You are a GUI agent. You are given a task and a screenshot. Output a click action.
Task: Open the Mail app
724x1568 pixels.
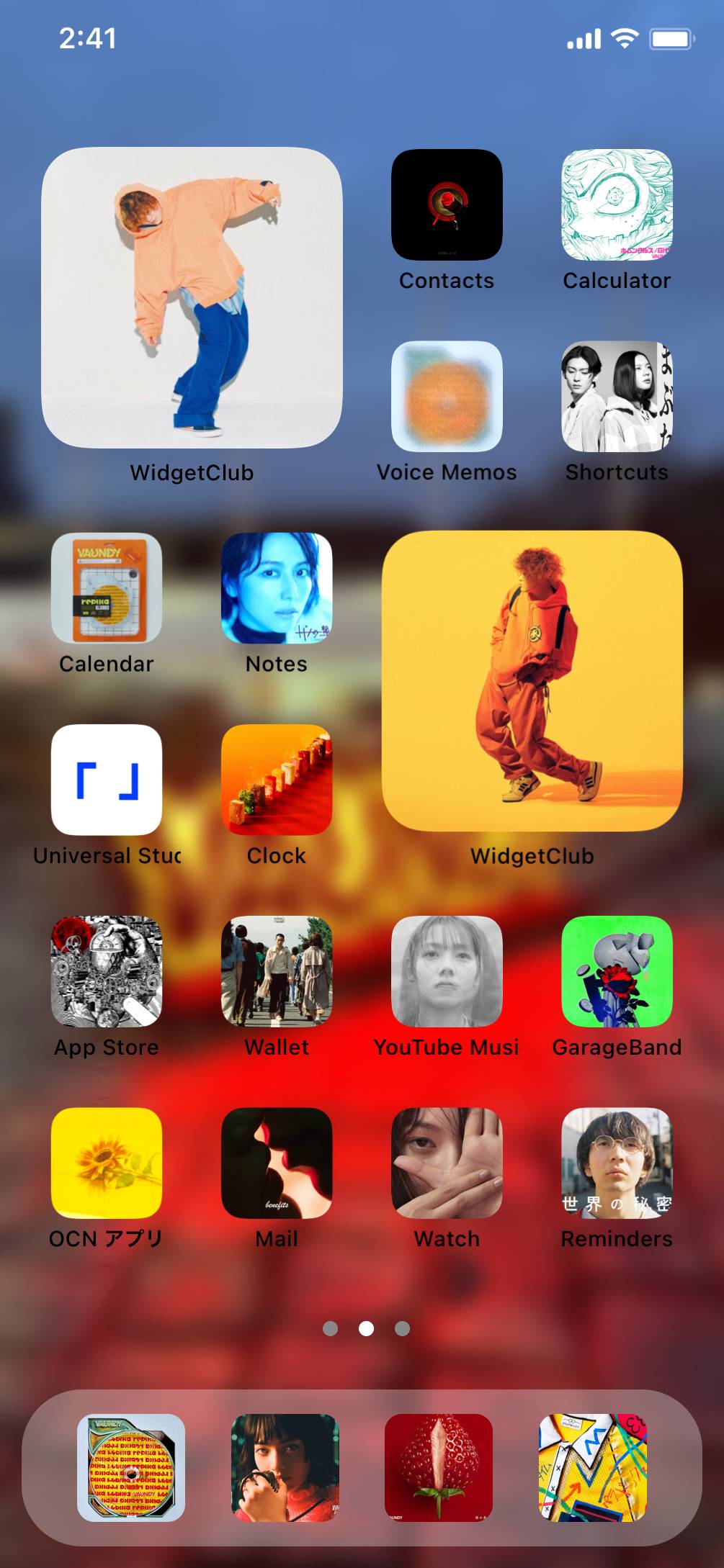[276, 1162]
